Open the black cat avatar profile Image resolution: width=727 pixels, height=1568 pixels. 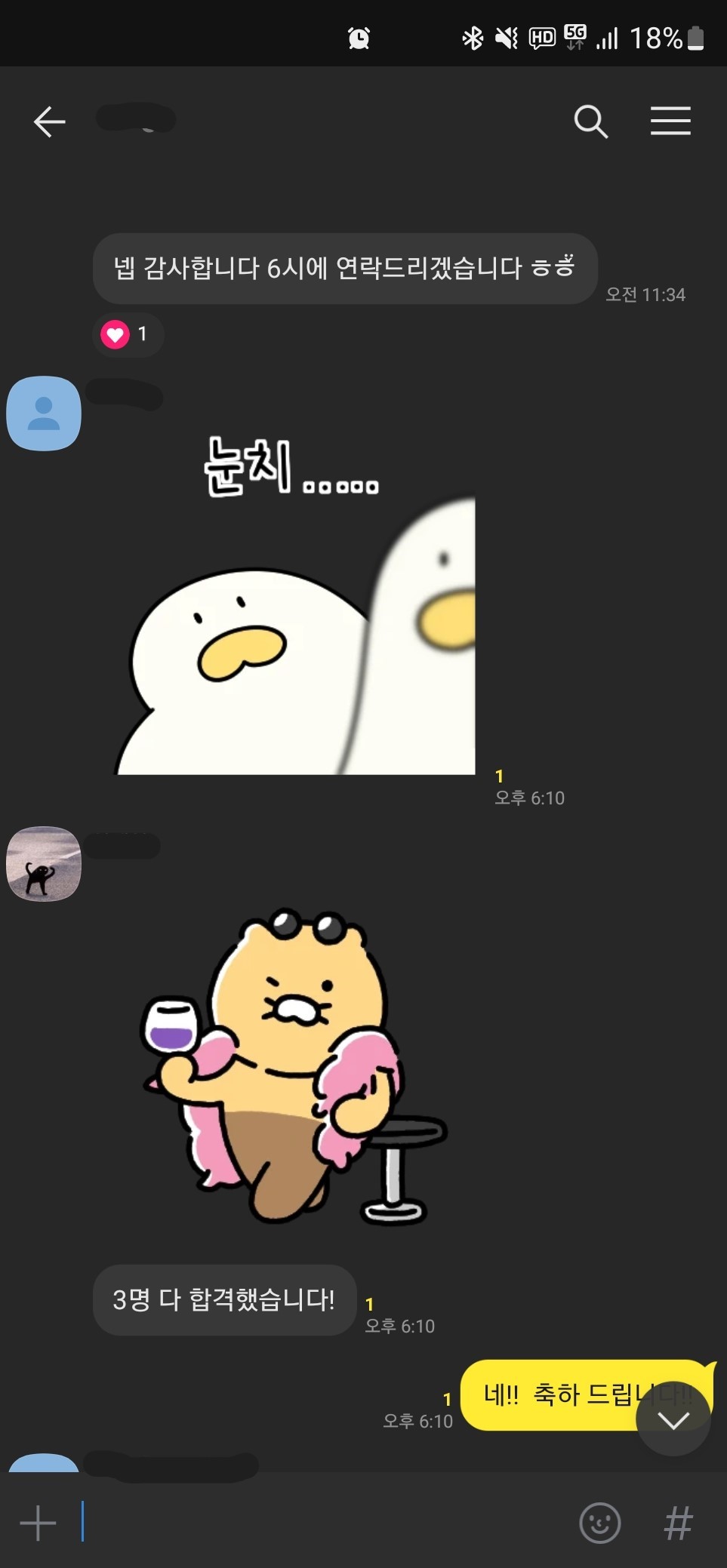(x=44, y=863)
